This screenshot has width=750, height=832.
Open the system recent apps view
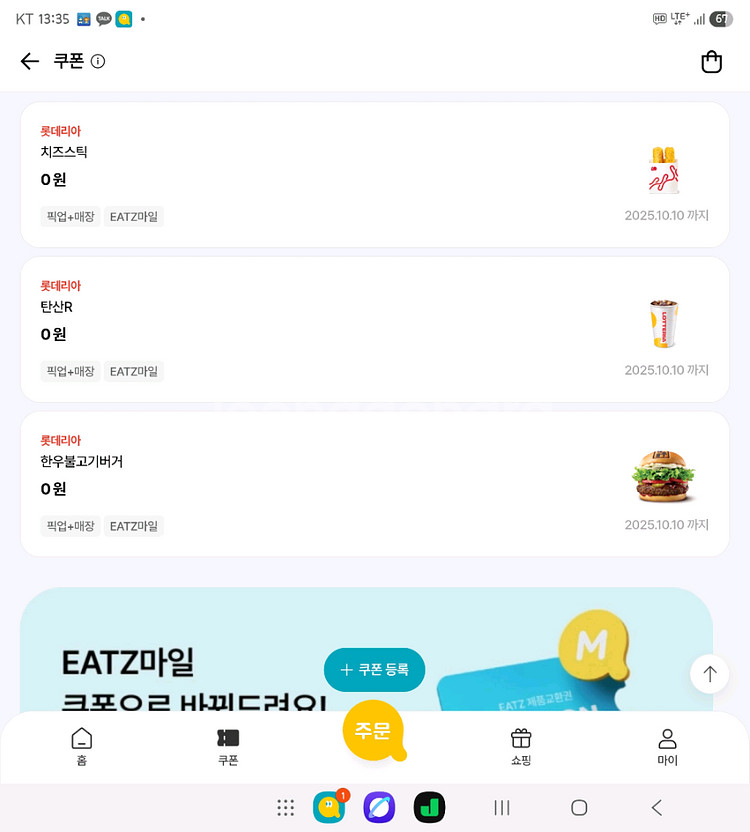pyautogui.click(x=502, y=808)
